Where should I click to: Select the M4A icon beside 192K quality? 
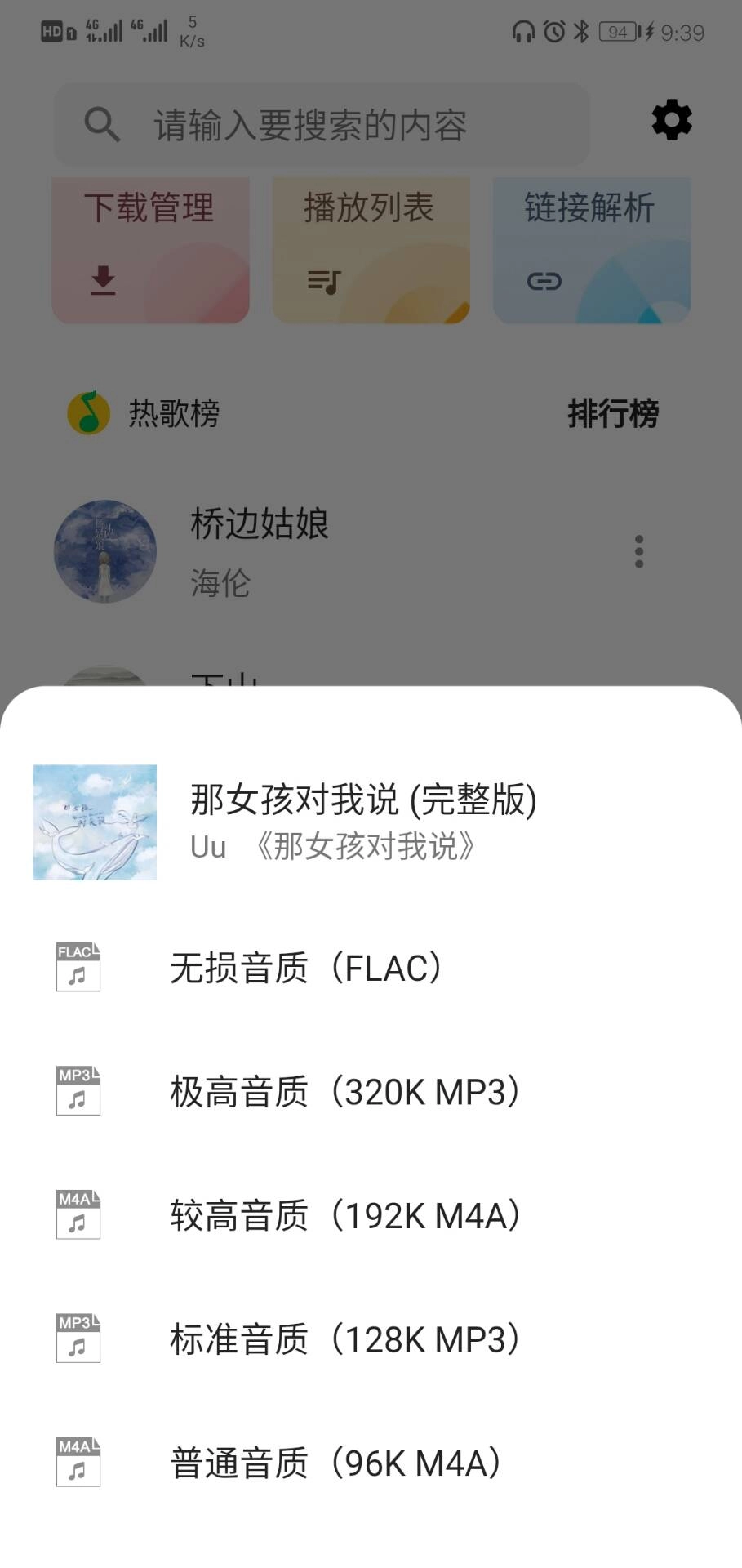click(77, 1216)
